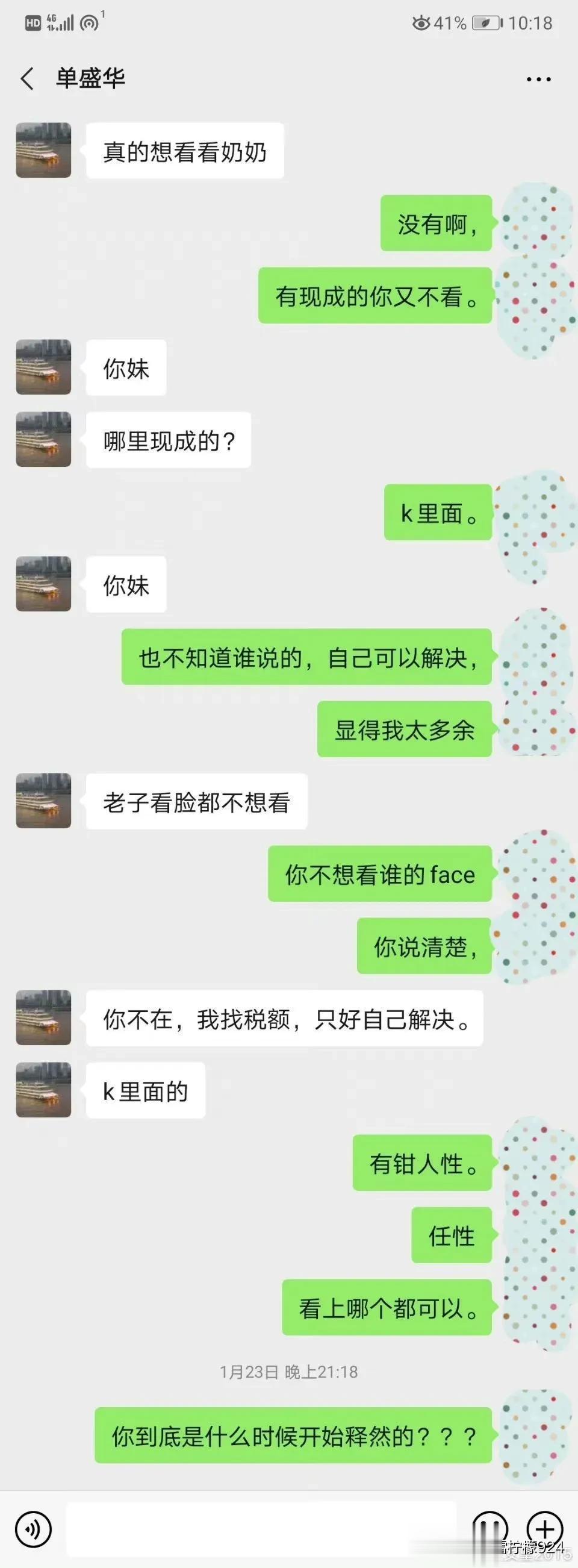The width and height of the screenshot is (578, 1568).
Task: Open the chat's three-dot menu
Action: point(538,79)
